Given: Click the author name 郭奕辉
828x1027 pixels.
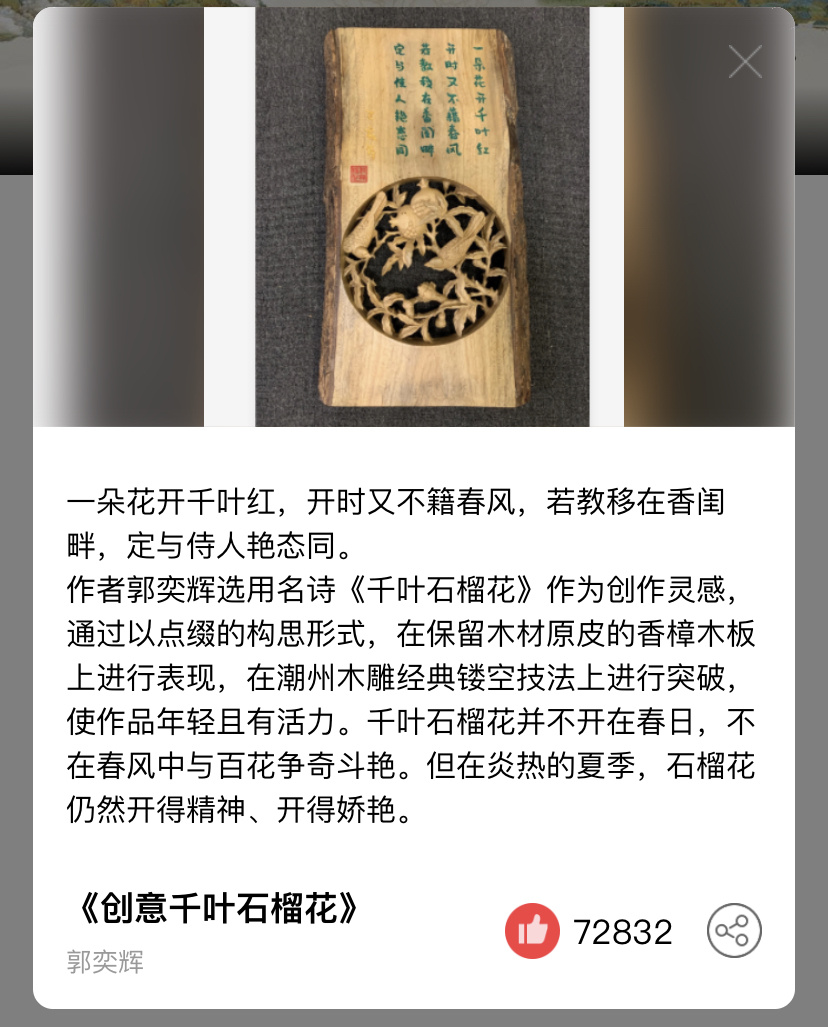Looking at the screenshot, I should [x=103, y=963].
